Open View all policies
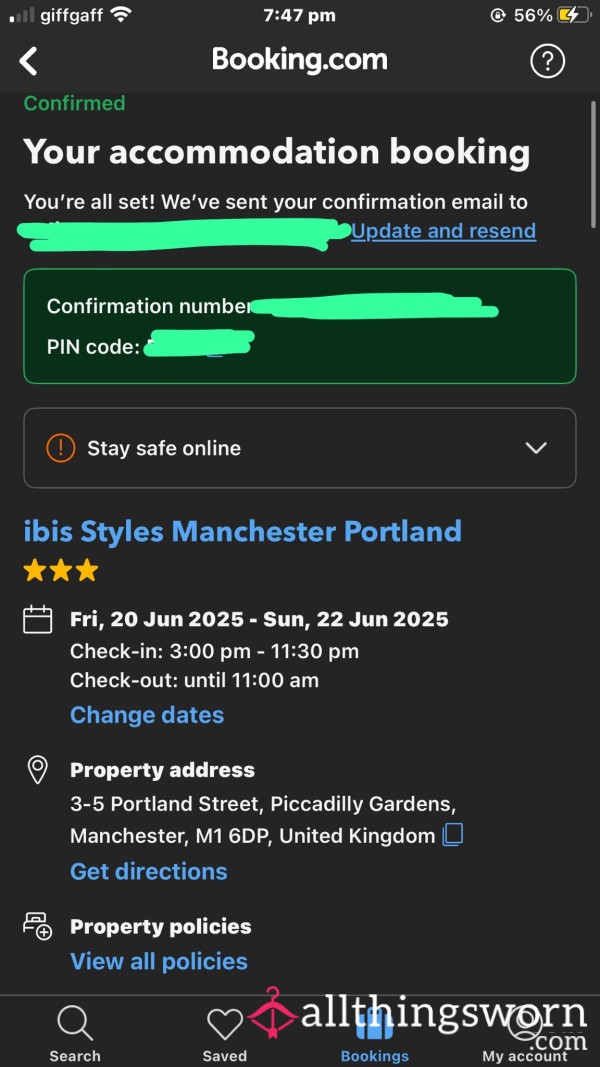Screen dimensions: 600x1067 (159, 962)
